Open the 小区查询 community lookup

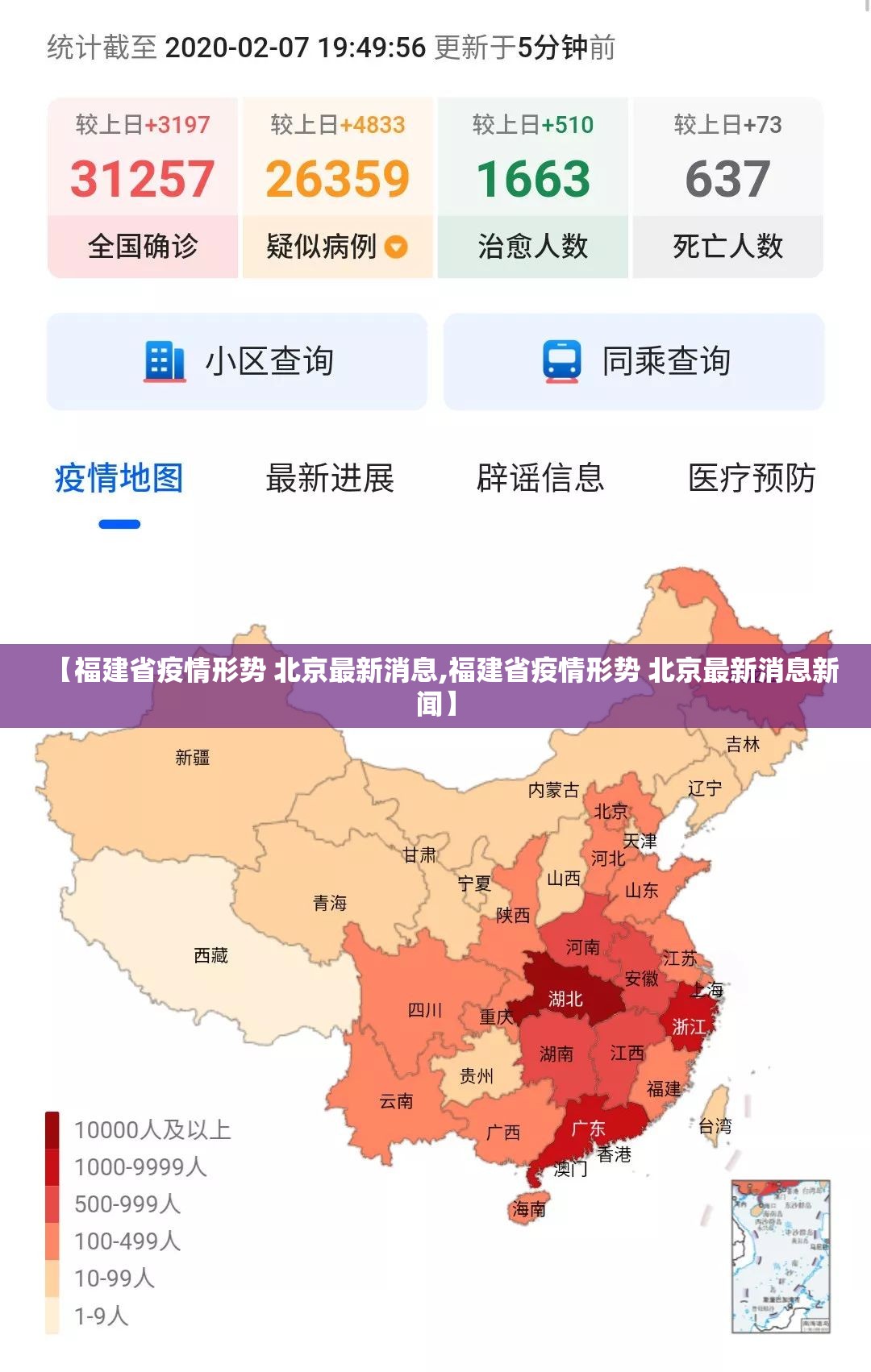[x=237, y=361]
